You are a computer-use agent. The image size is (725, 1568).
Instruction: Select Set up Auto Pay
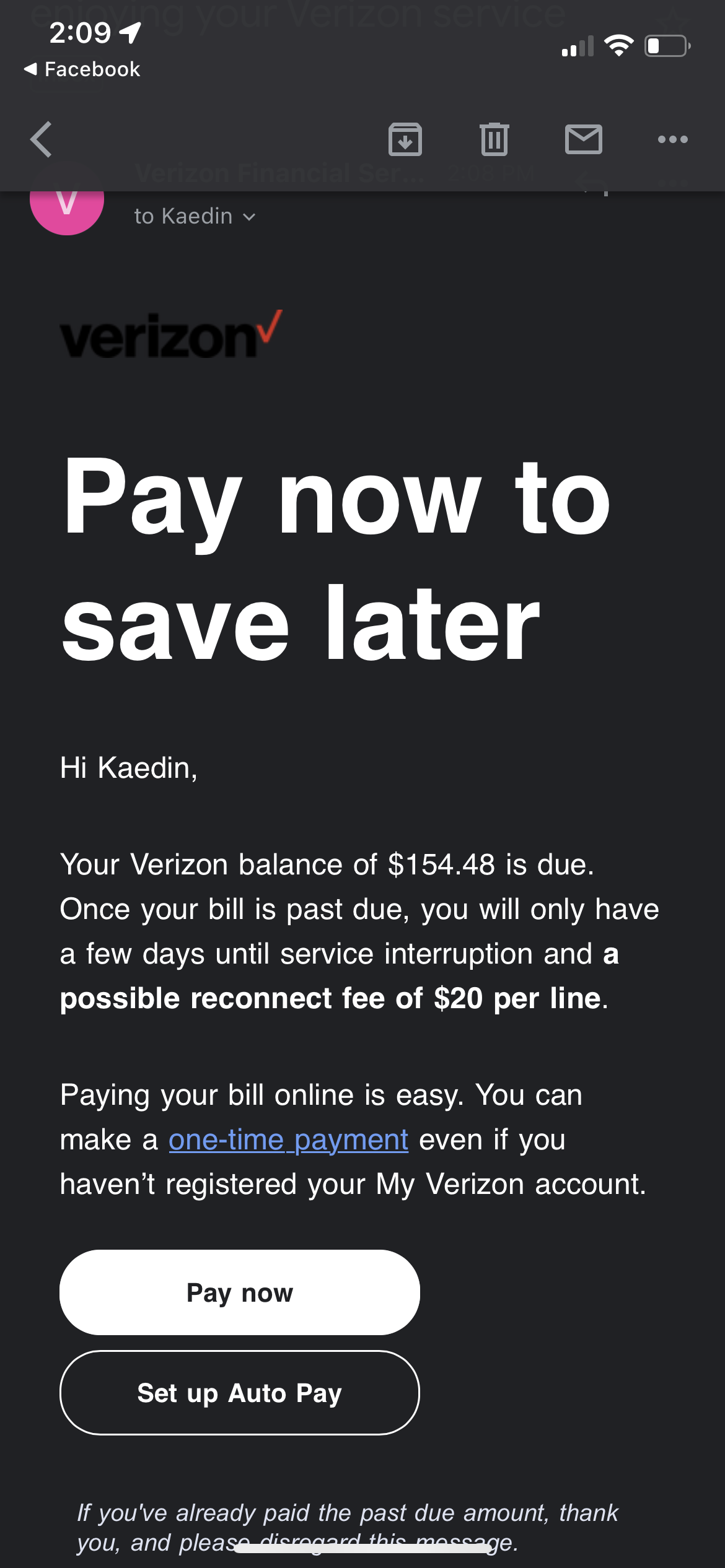tap(240, 1393)
